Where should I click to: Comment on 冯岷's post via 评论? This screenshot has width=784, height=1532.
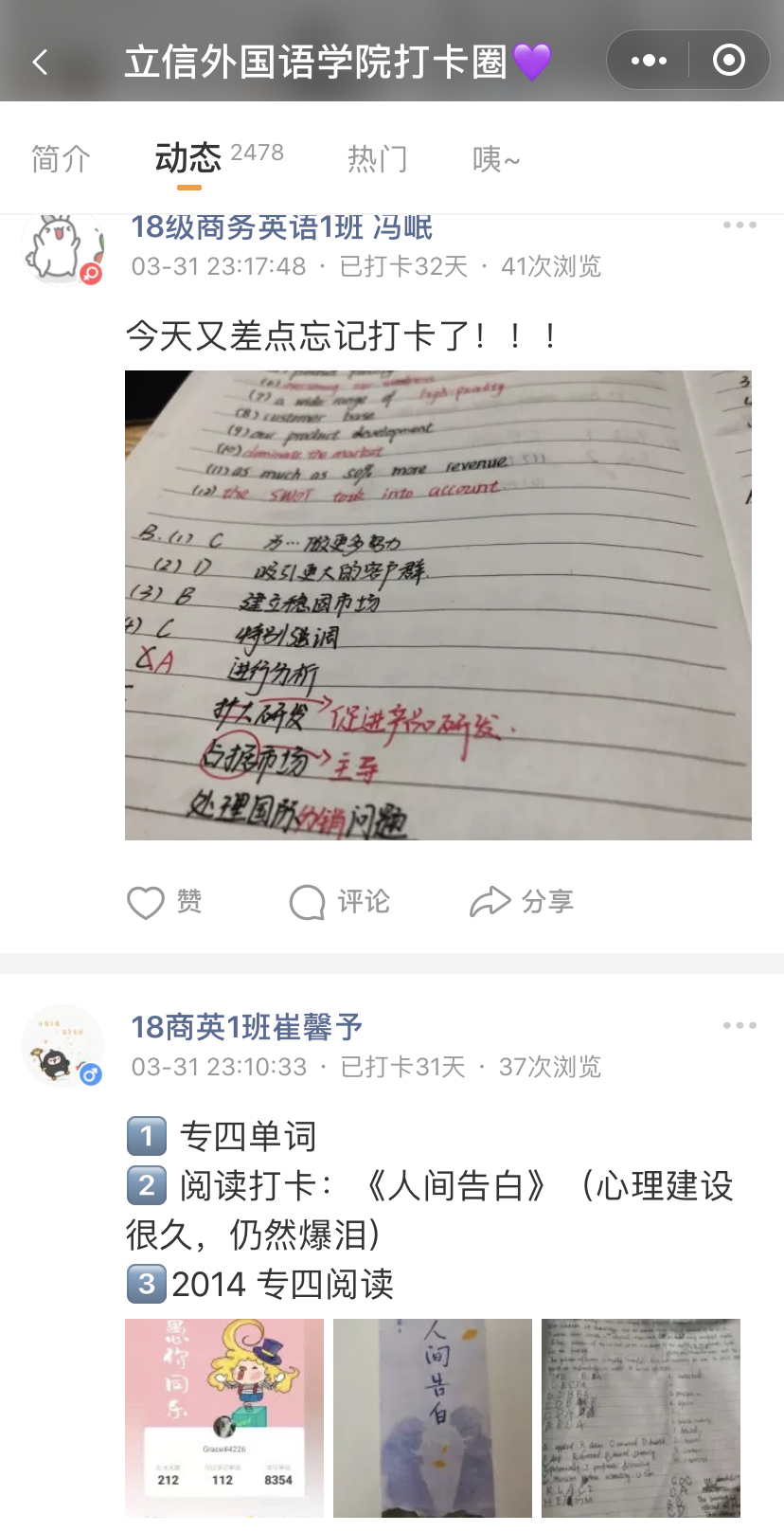pyautogui.click(x=339, y=902)
